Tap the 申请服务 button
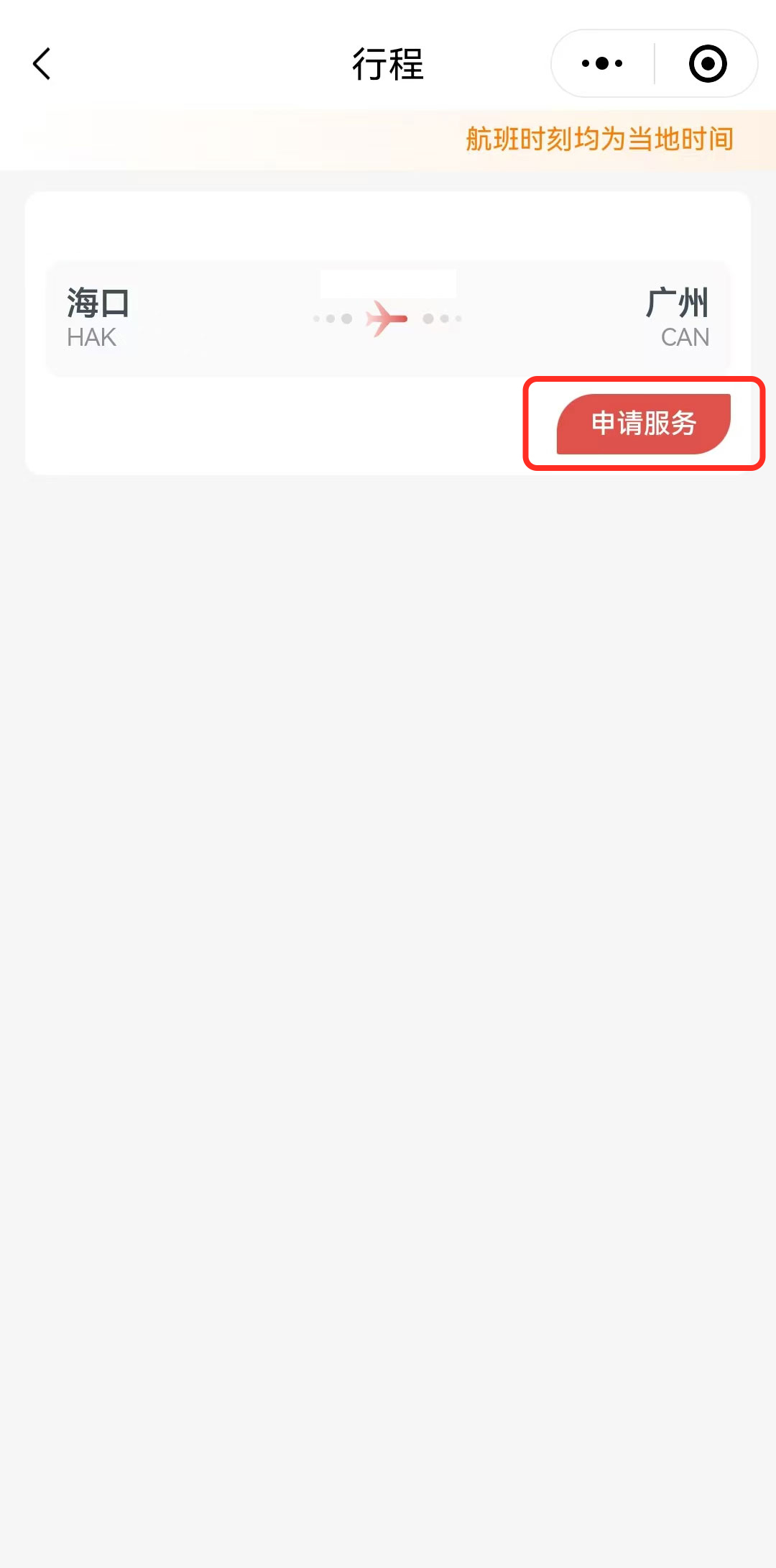This screenshot has height=1568, width=776. coord(643,423)
